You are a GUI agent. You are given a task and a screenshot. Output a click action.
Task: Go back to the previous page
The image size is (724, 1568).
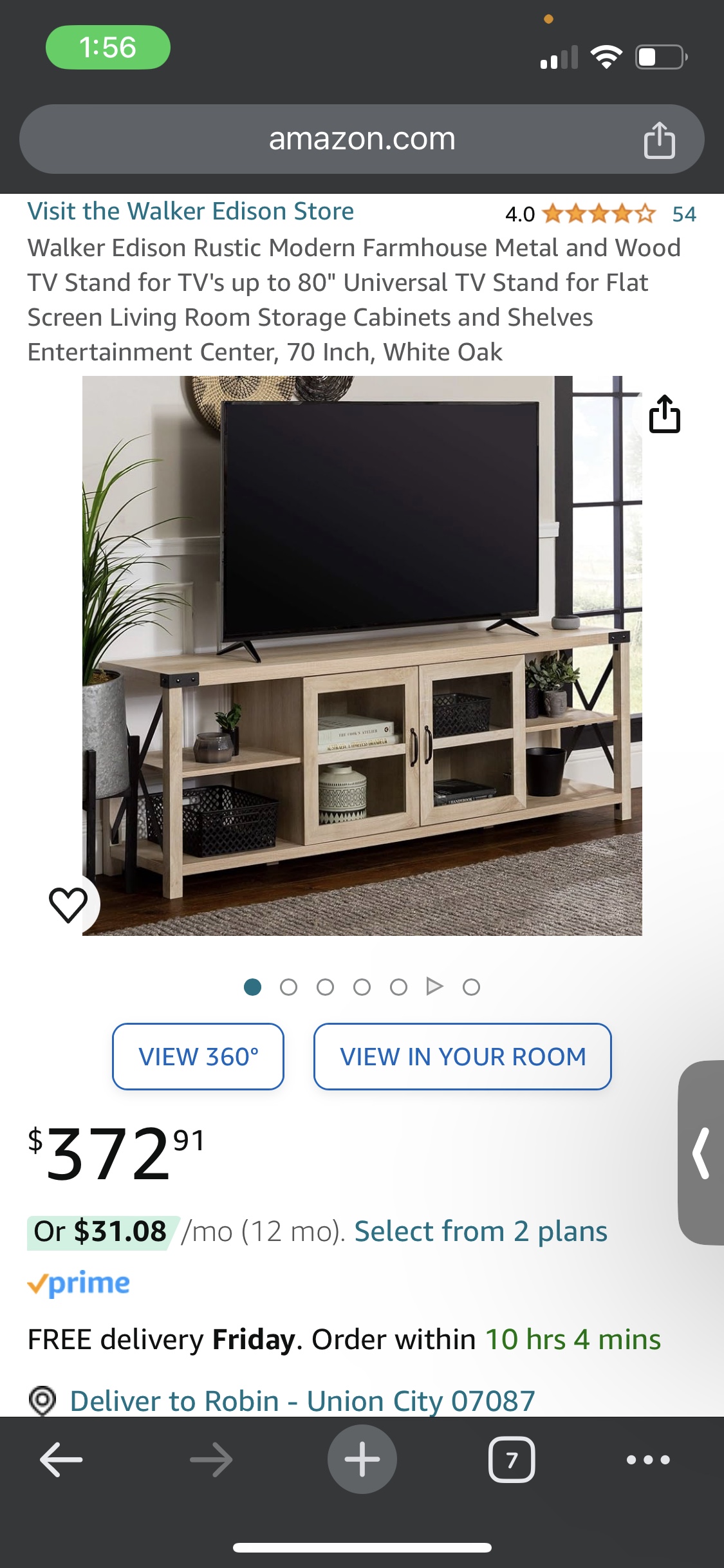(61, 1460)
